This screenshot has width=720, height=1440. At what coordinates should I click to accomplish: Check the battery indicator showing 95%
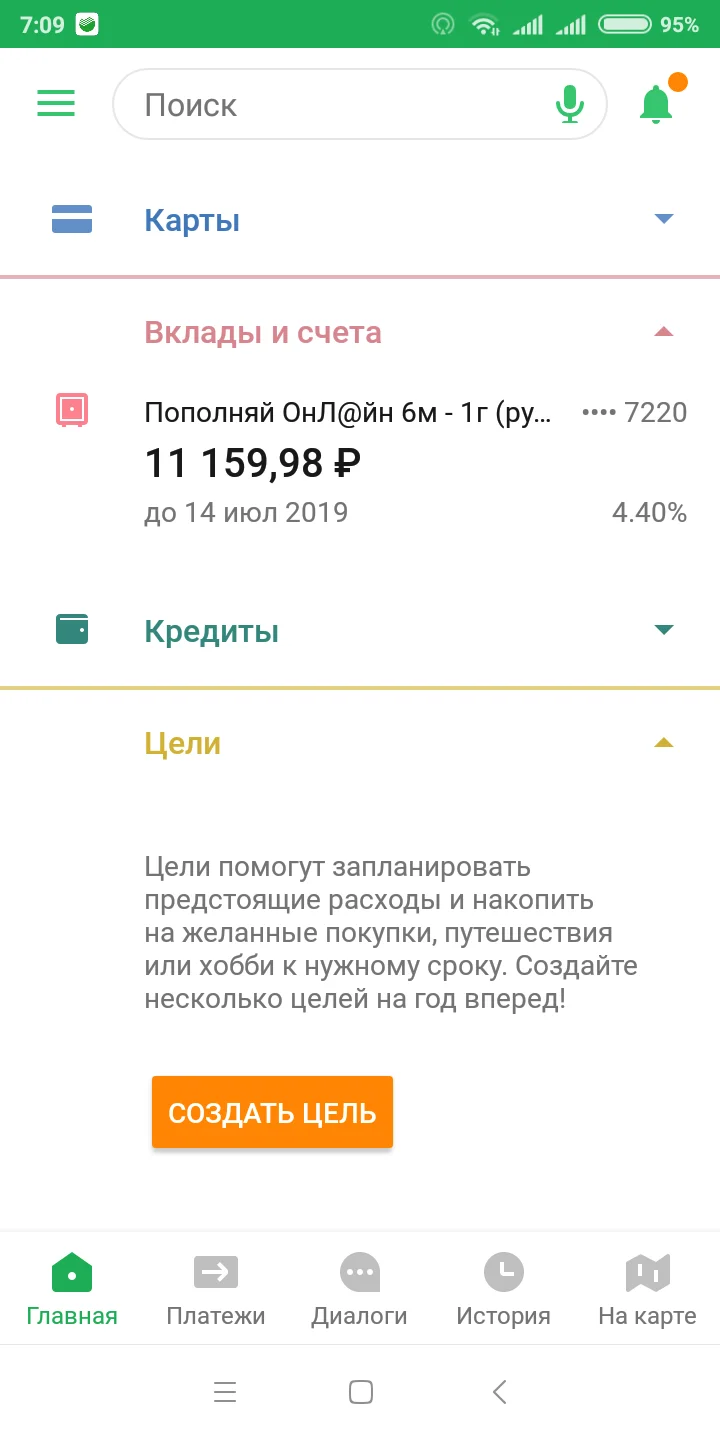point(625,22)
